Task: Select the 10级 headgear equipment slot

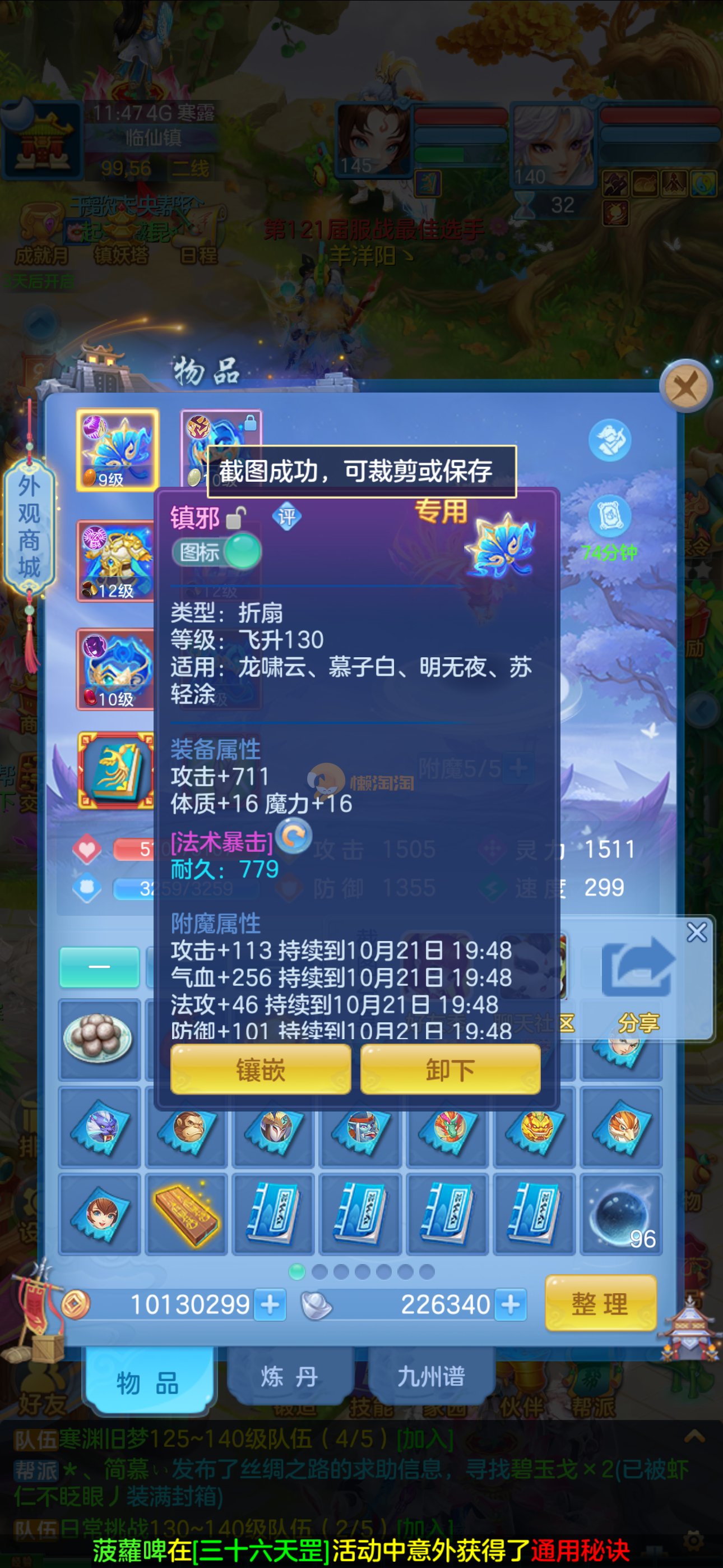Action: tap(115, 668)
